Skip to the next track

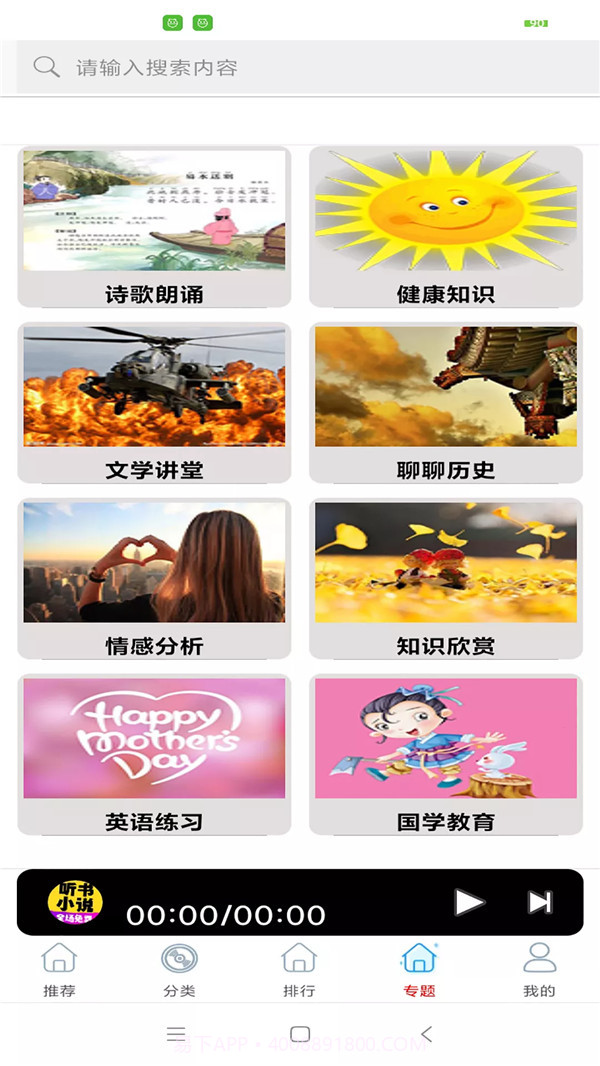(540, 902)
